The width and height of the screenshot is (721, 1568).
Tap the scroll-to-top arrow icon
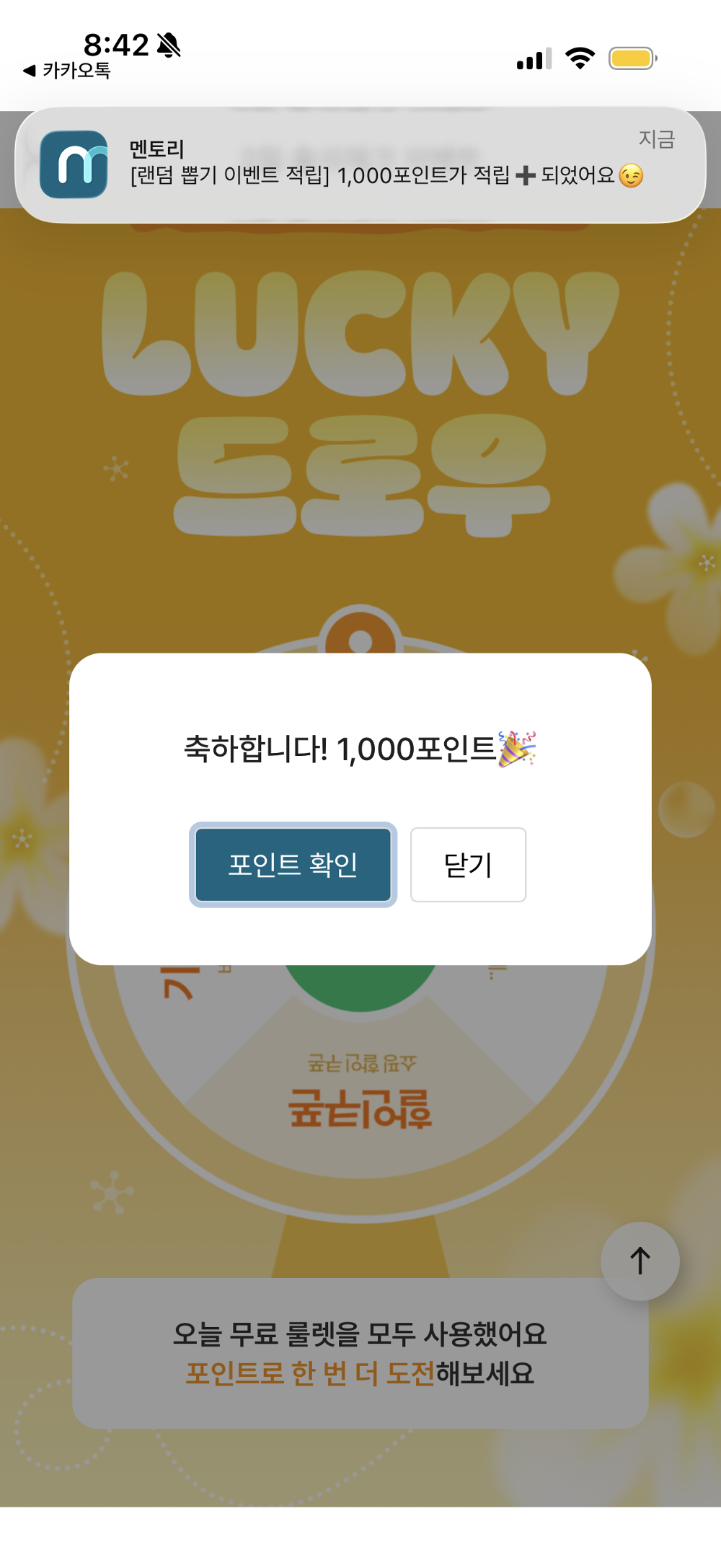639,1259
